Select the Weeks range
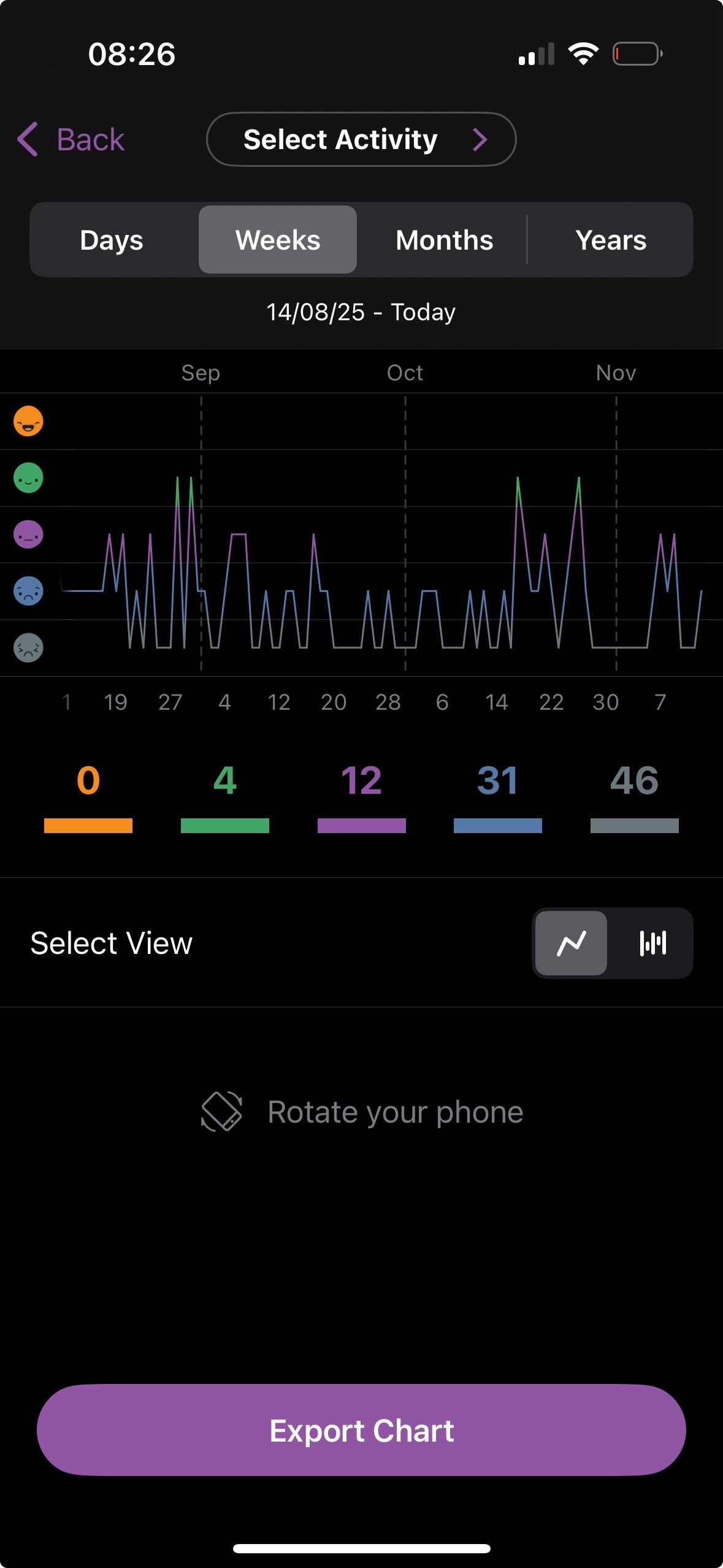 [x=278, y=240]
